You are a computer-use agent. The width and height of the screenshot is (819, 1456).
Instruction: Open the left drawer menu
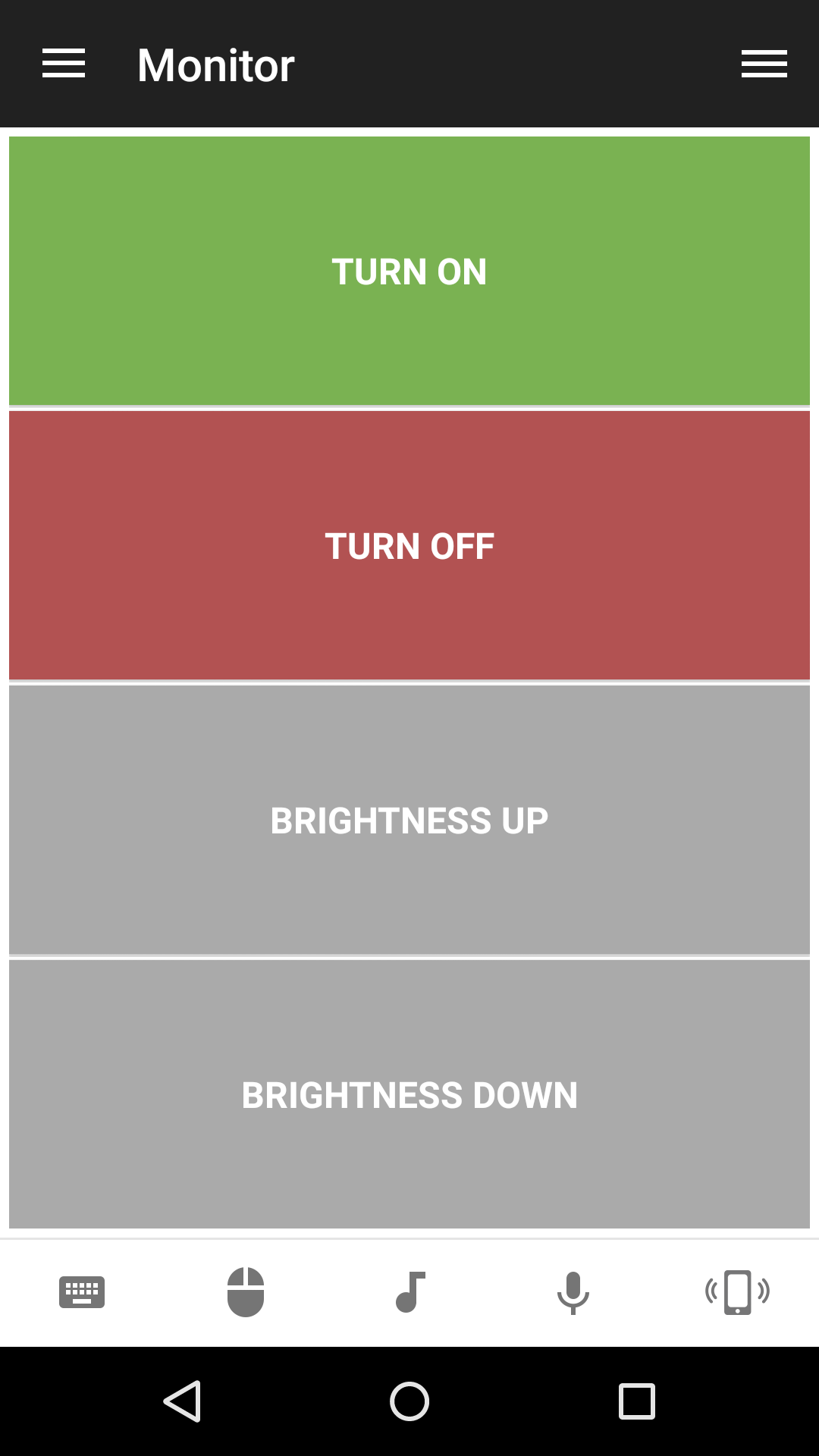point(64,64)
